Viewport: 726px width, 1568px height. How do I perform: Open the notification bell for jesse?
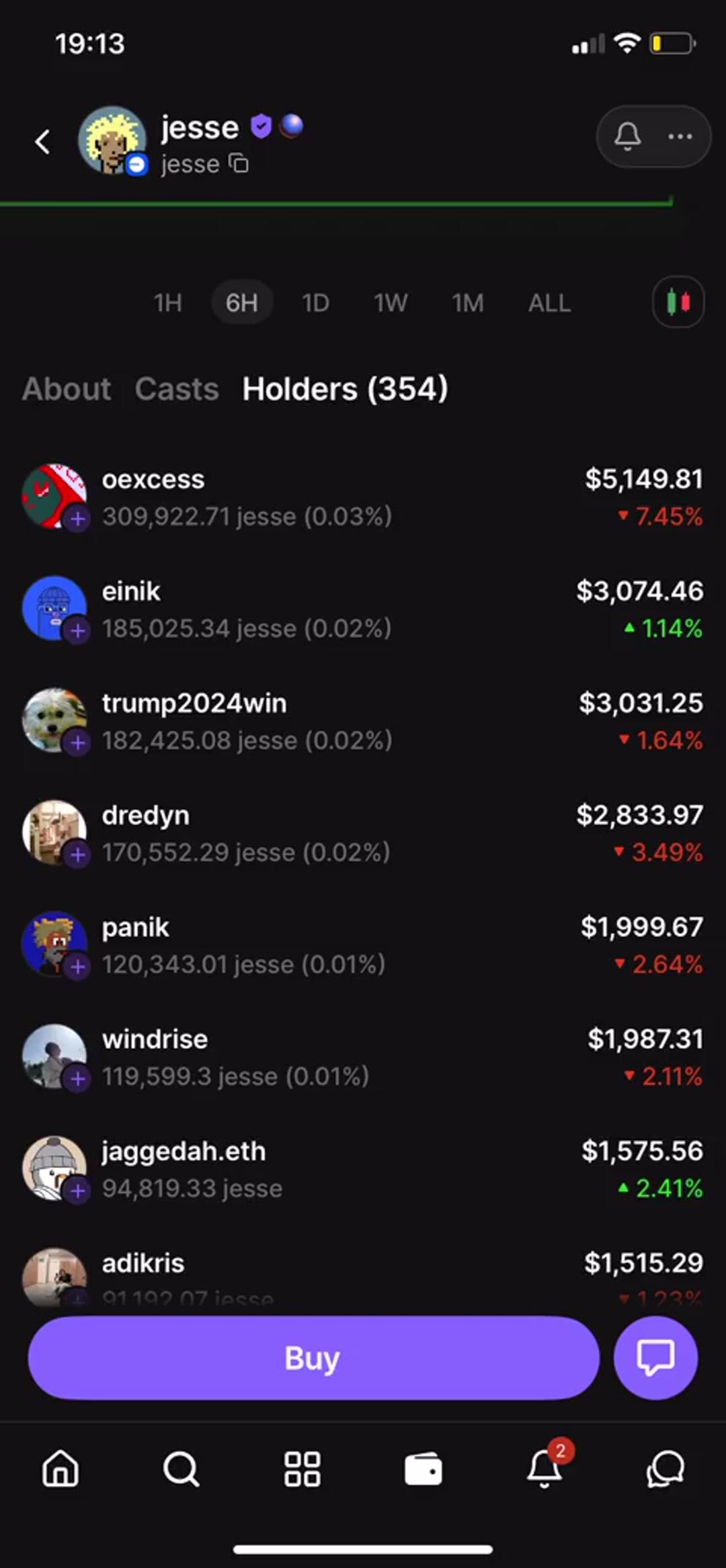pos(627,136)
